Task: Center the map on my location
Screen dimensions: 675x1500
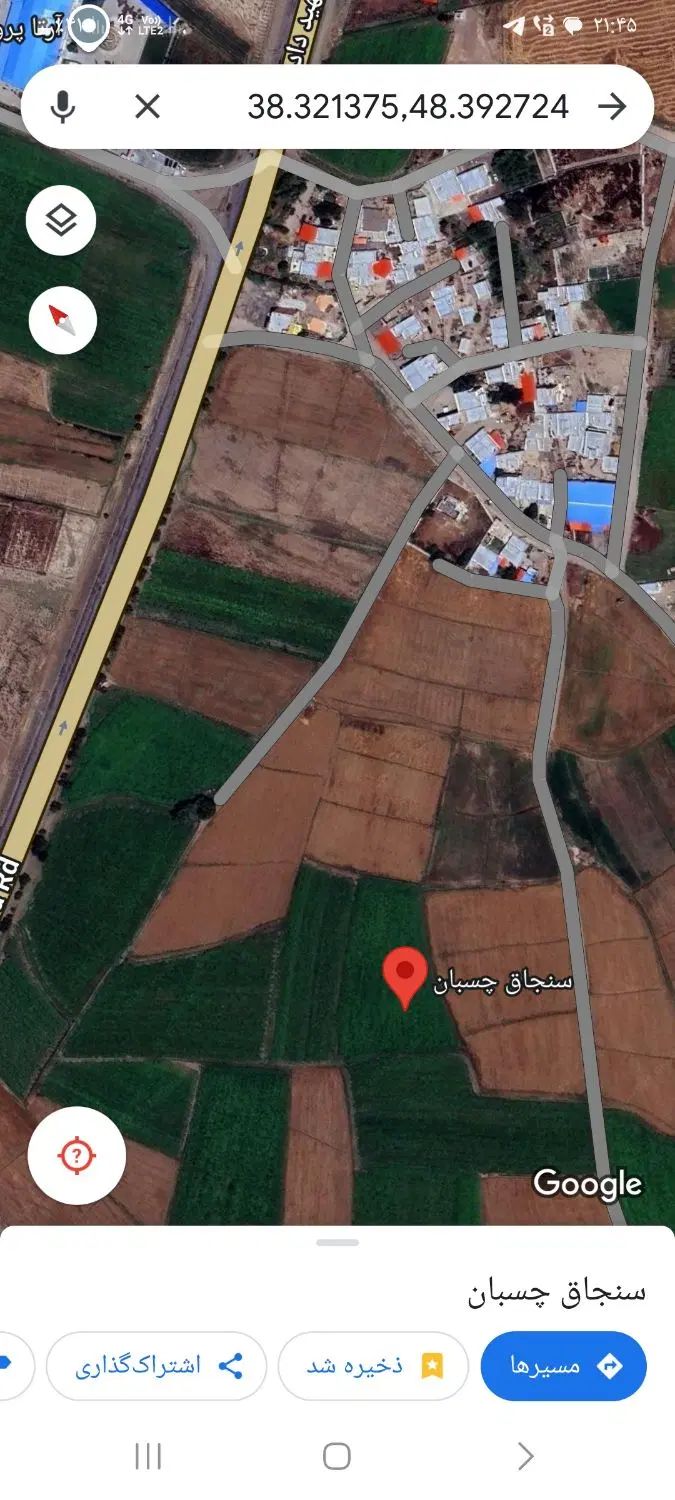Action: (x=77, y=1156)
